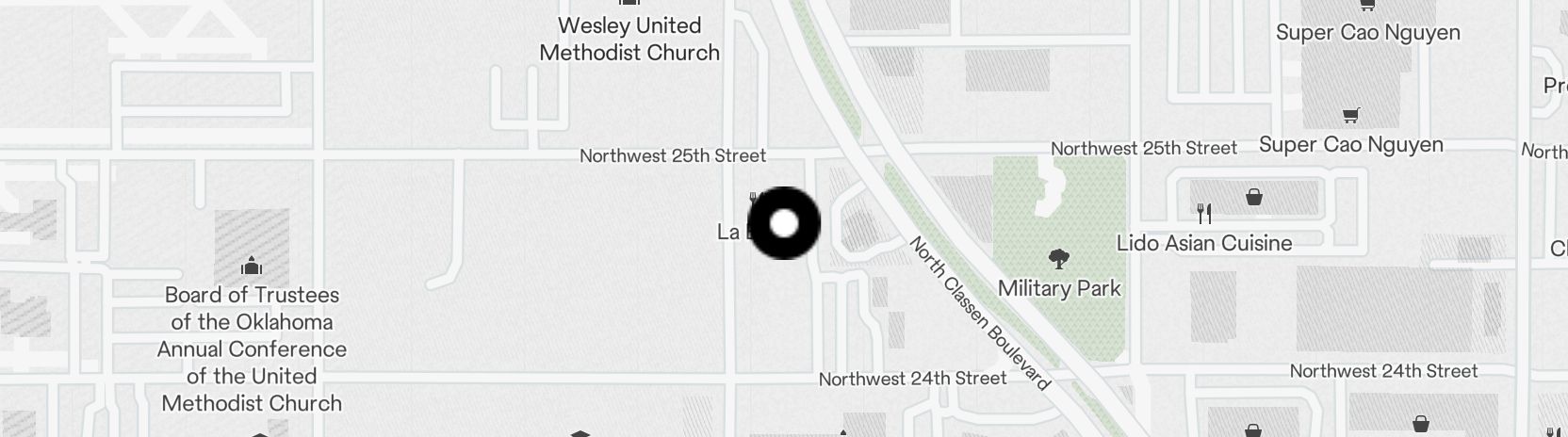Open Lido Asian Cuisine on the map
This screenshot has width=1568, height=437.
pyautogui.click(x=1203, y=214)
